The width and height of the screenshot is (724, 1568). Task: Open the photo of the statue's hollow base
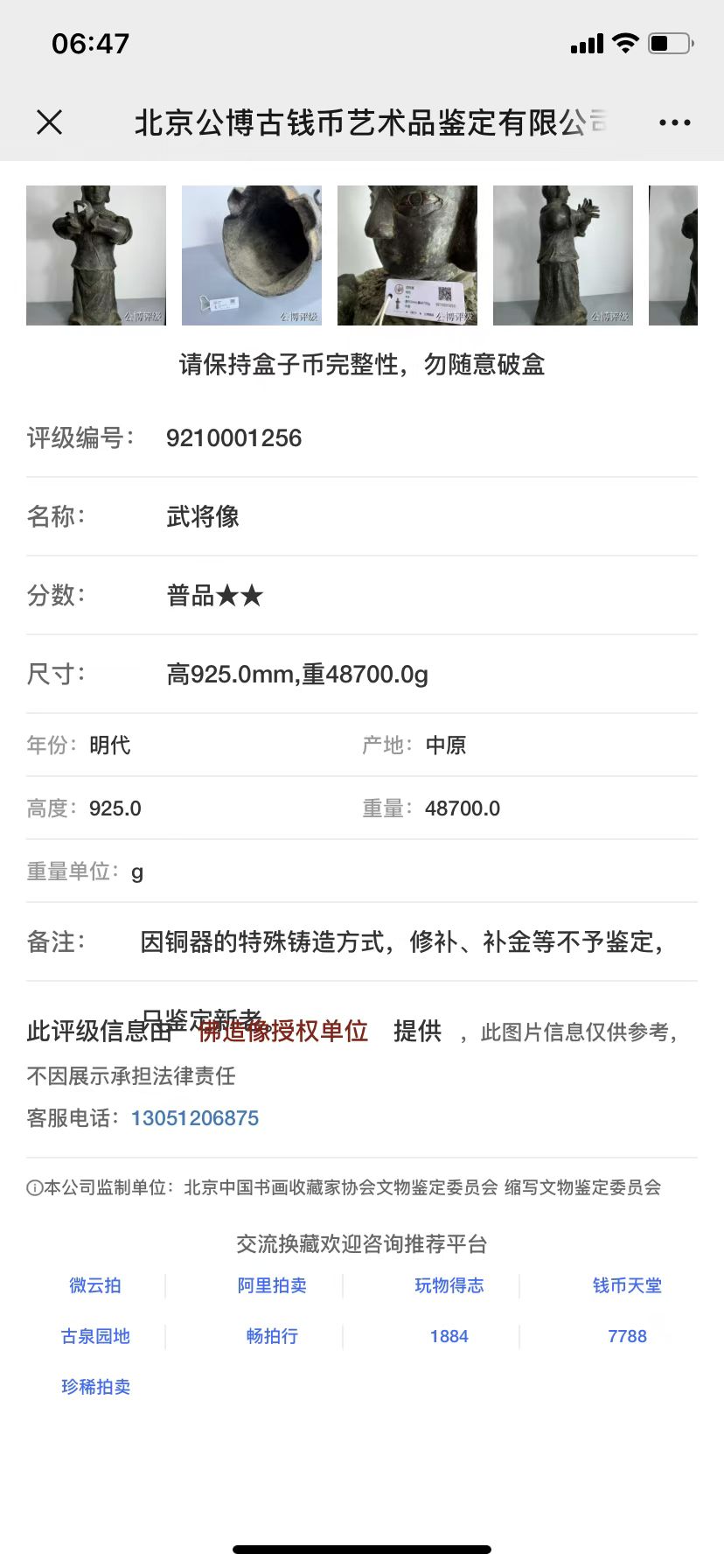(x=252, y=255)
